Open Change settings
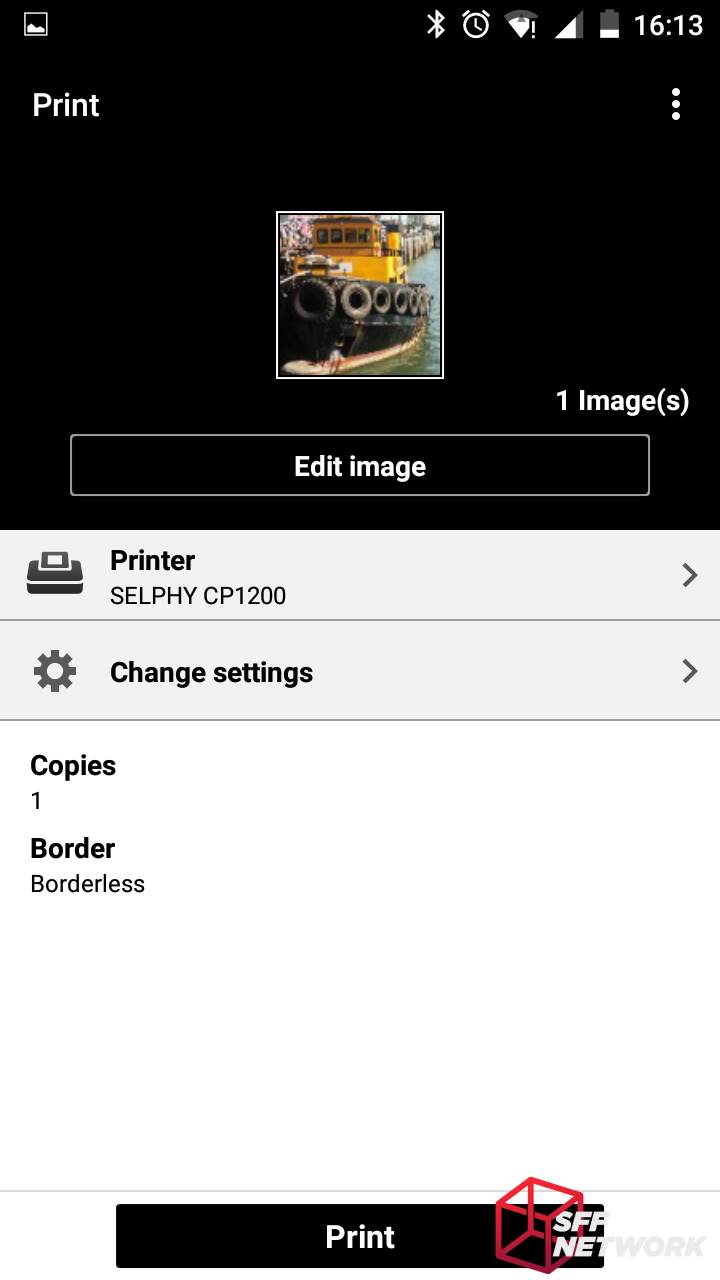This screenshot has width=720, height=1280. coord(360,671)
